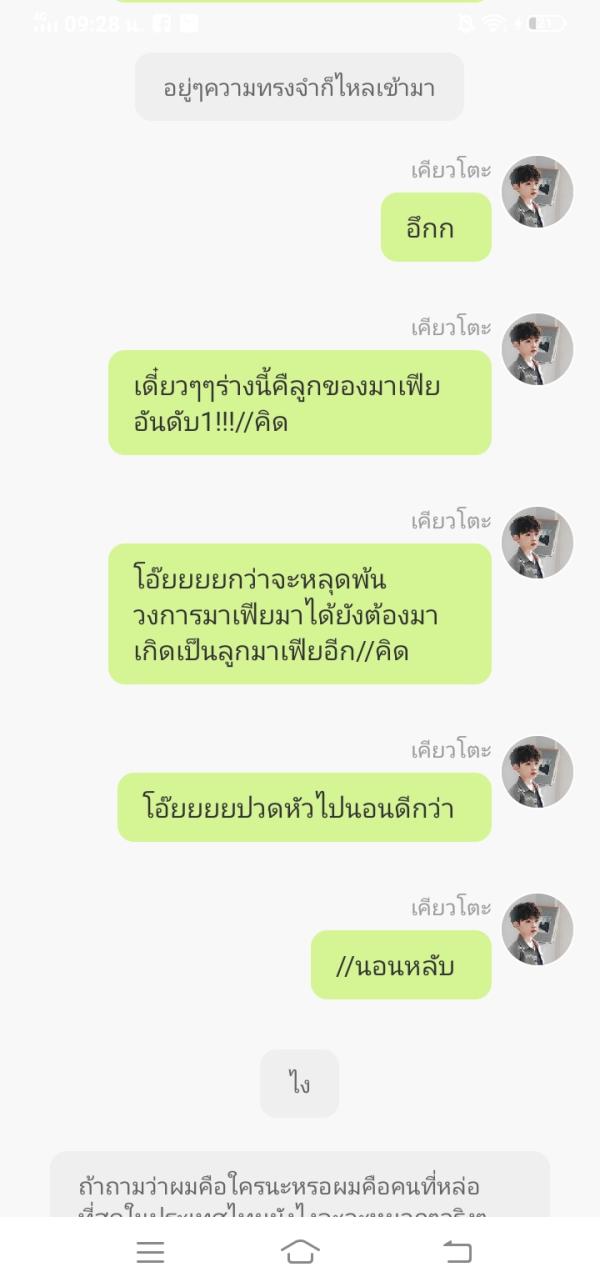Return to the home screen
This screenshot has width=600, height=1287.
point(300,1251)
